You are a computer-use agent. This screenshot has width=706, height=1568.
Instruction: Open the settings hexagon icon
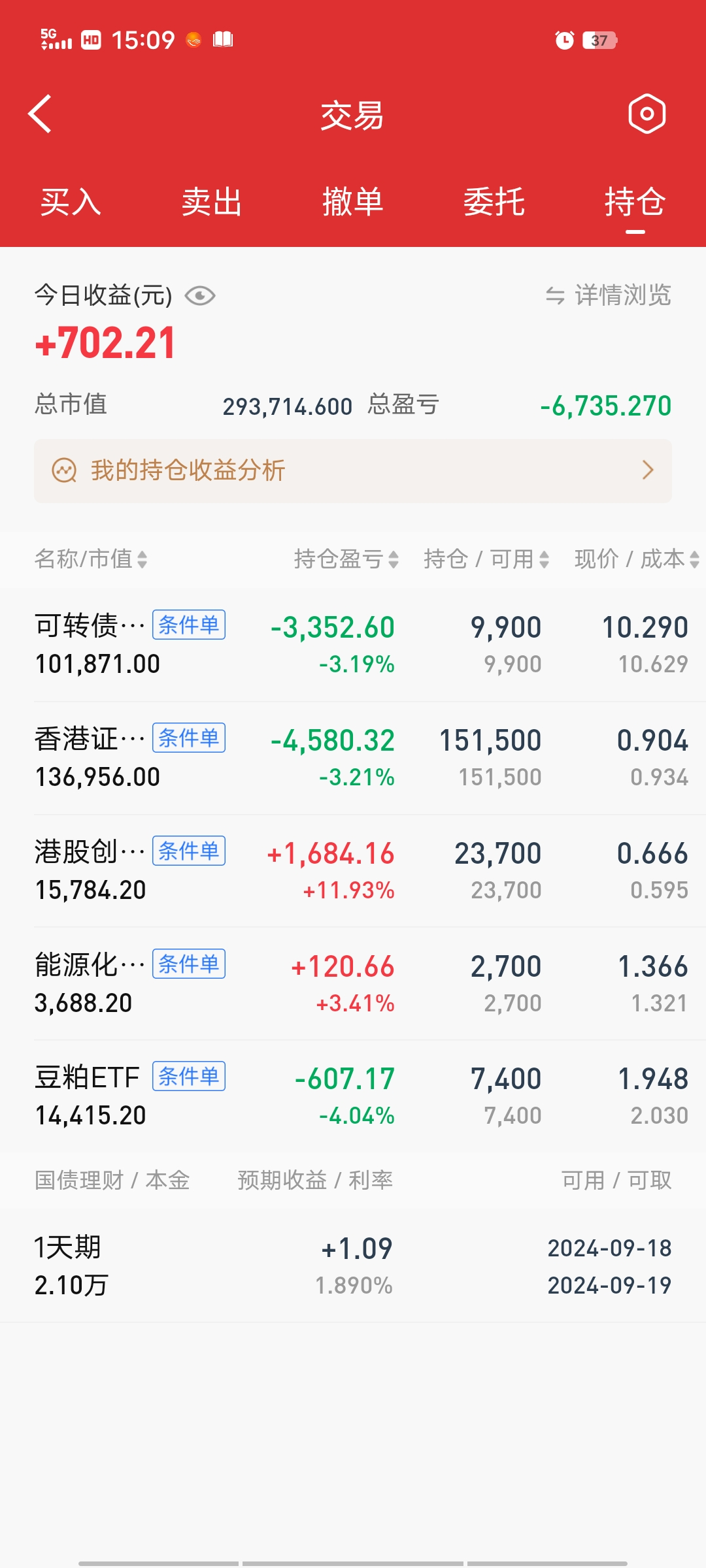[647, 114]
